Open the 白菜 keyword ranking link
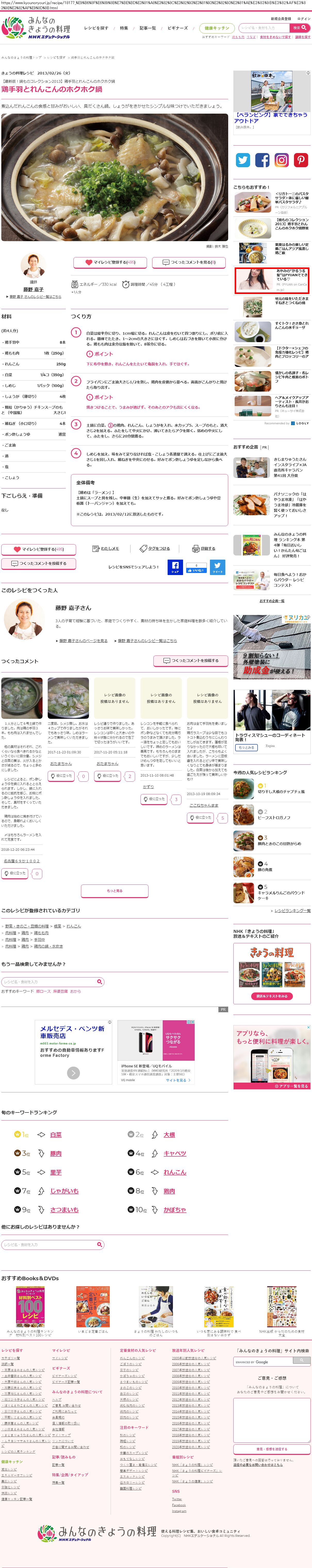This screenshot has height=1568, width=312. pyautogui.click(x=55, y=1134)
